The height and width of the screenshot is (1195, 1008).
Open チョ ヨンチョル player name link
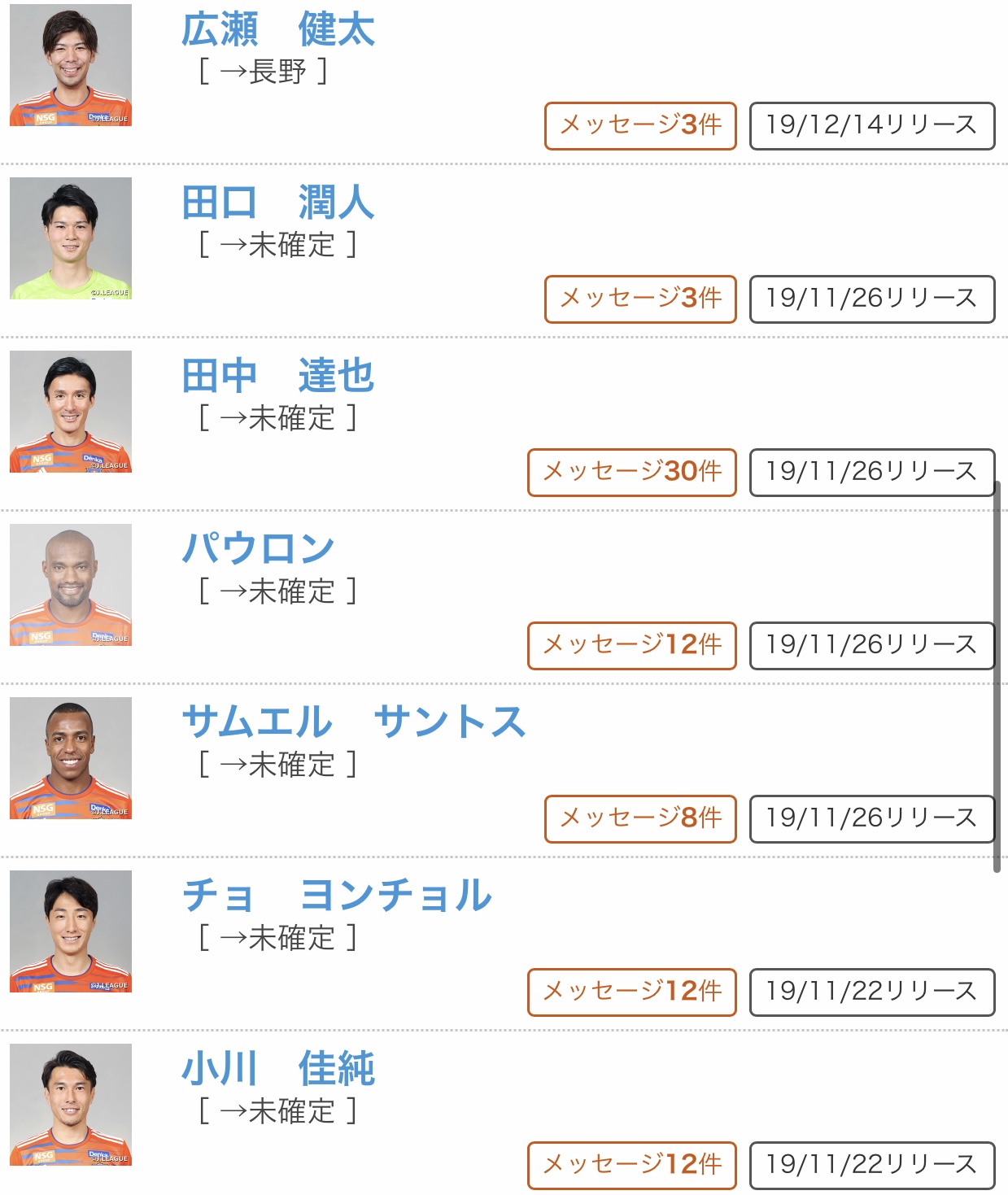tap(337, 896)
